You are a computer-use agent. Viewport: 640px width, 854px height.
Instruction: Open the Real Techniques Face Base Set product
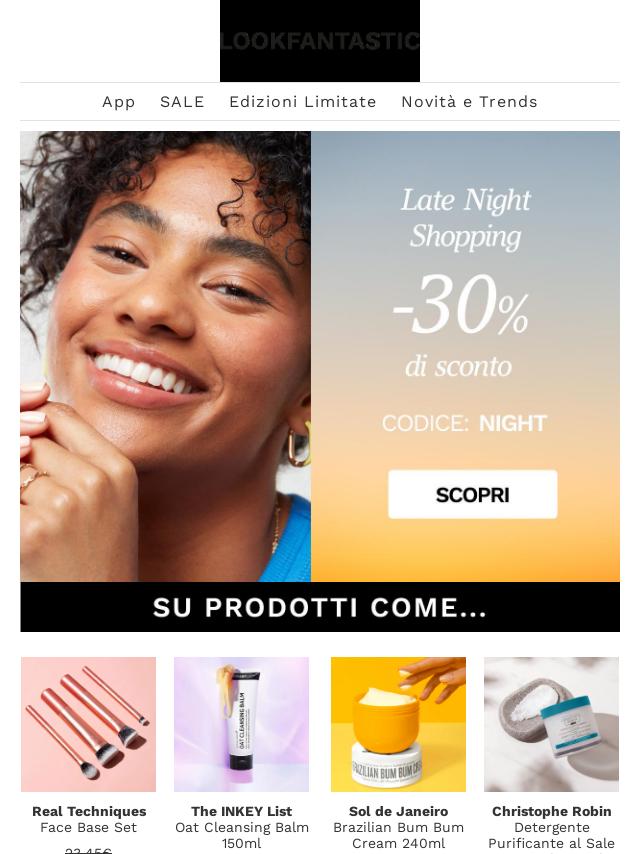(x=89, y=725)
